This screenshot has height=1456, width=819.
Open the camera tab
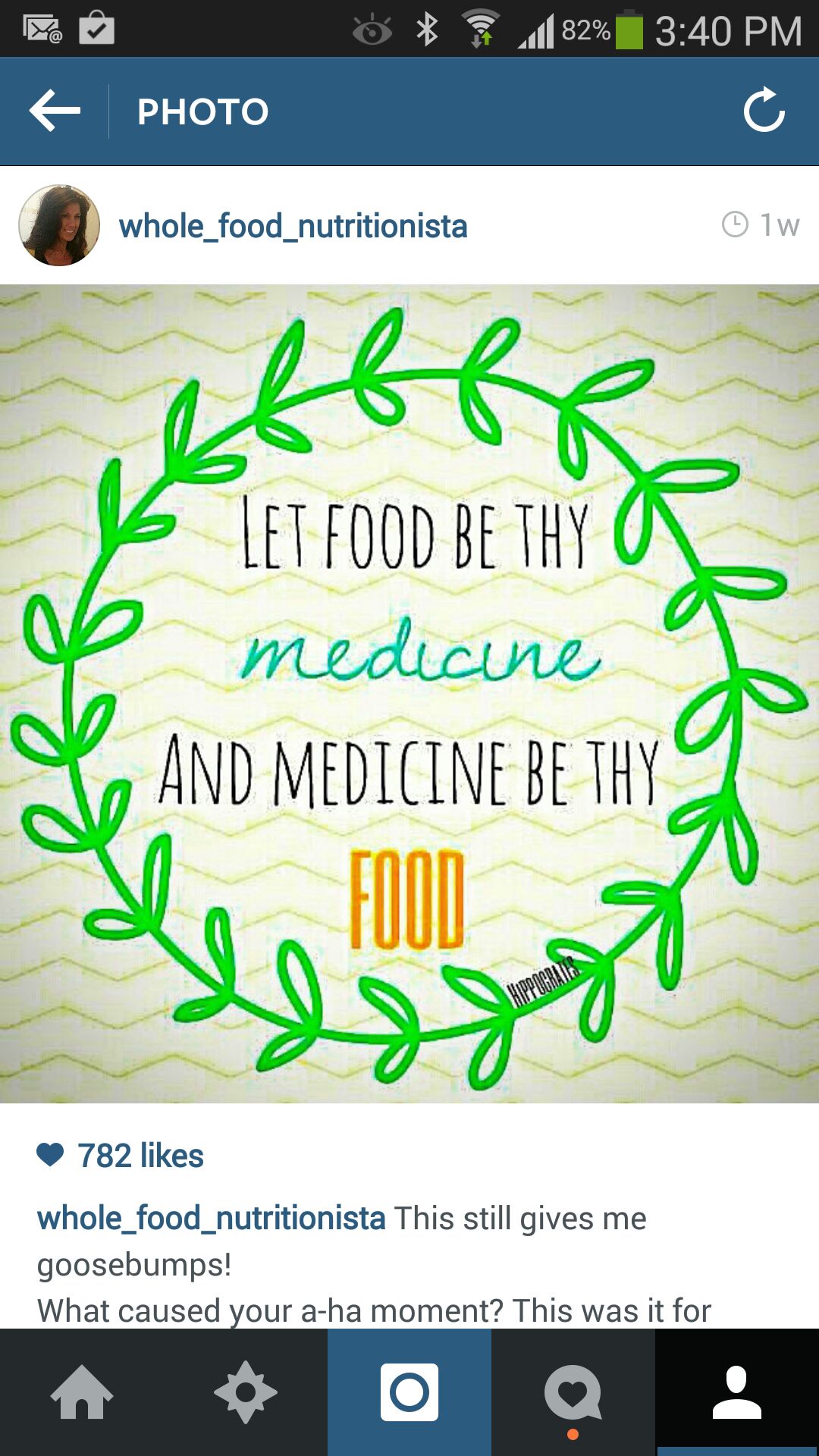(x=409, y=1392)
